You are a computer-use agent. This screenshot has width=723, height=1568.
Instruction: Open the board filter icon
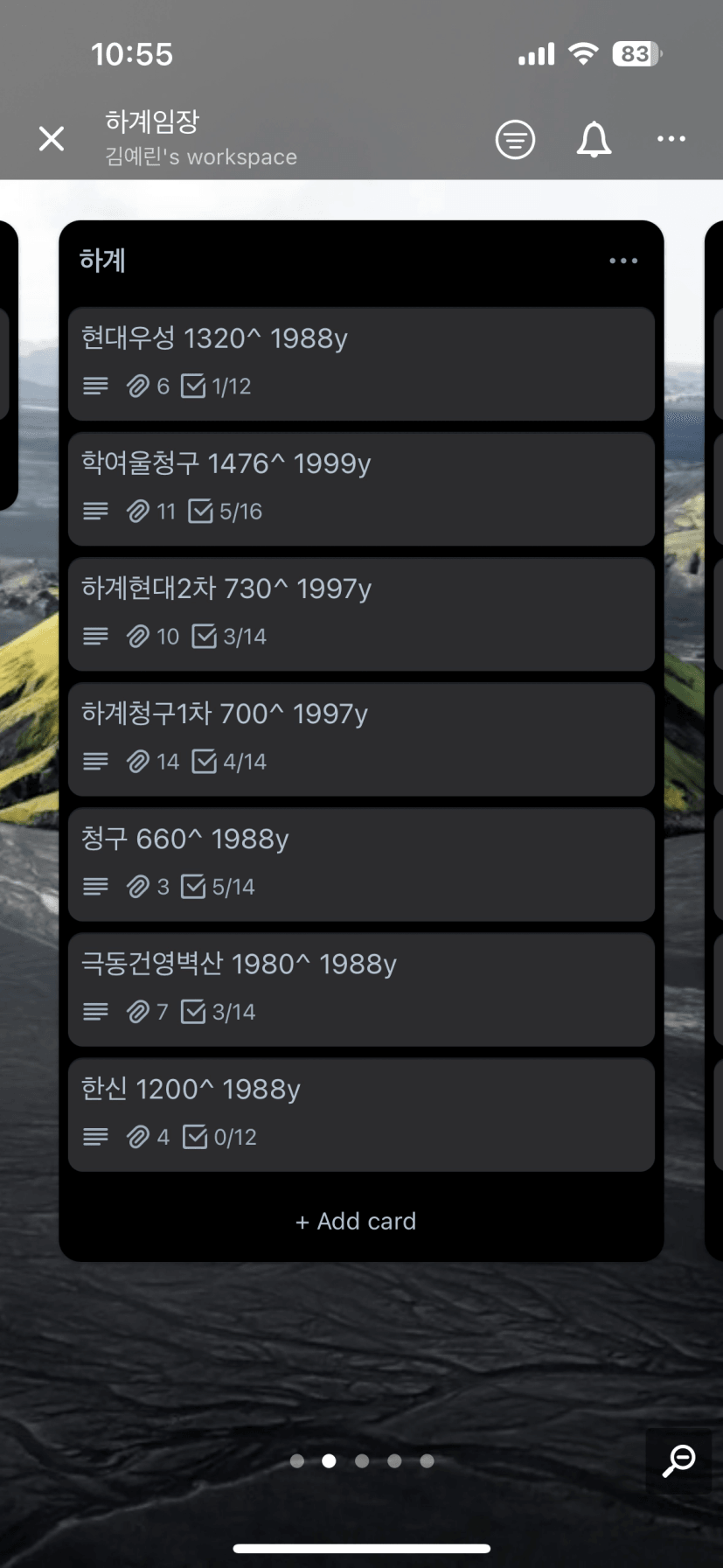[515, 139]
